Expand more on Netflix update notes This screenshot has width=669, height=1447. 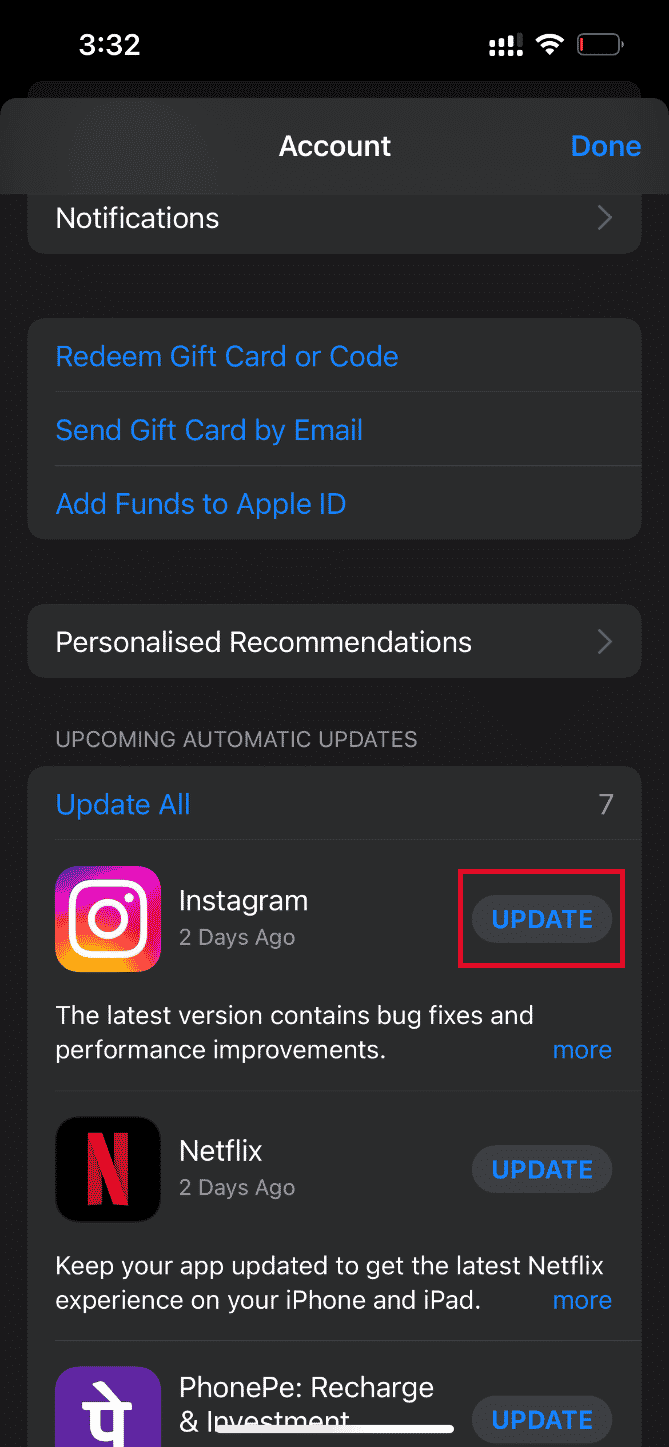pos(582,1300)
